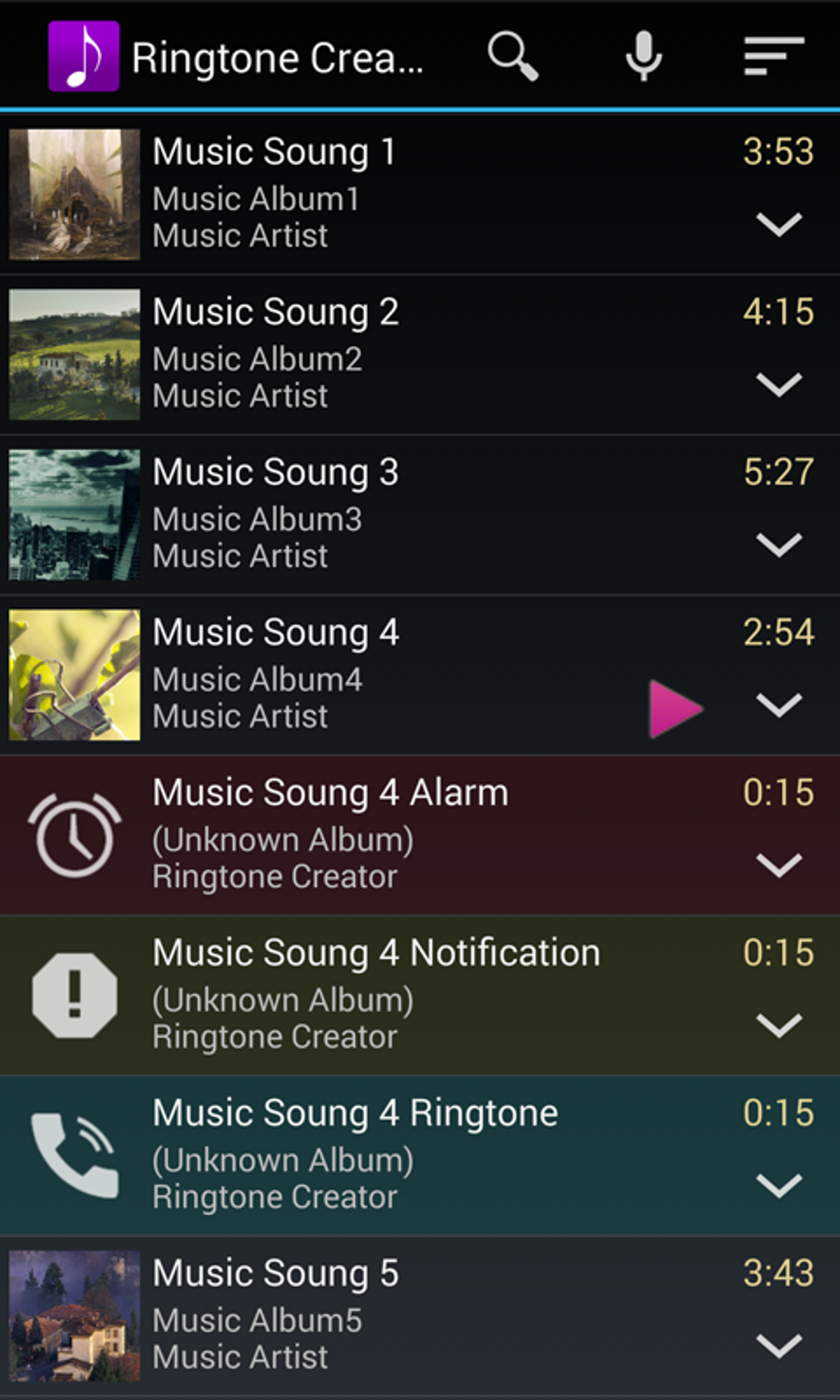Open the search icon in the app bar
Viewport: 840px width, 1400px height.
click(512, 56)
